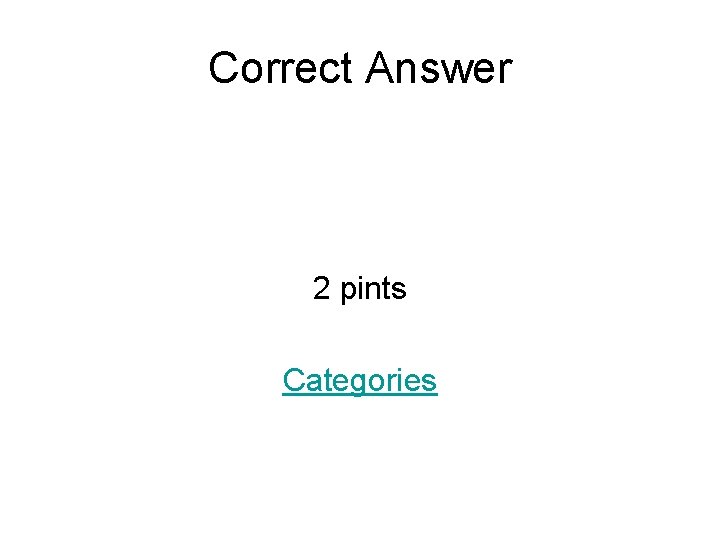Open the Categories link

(360, 381)
